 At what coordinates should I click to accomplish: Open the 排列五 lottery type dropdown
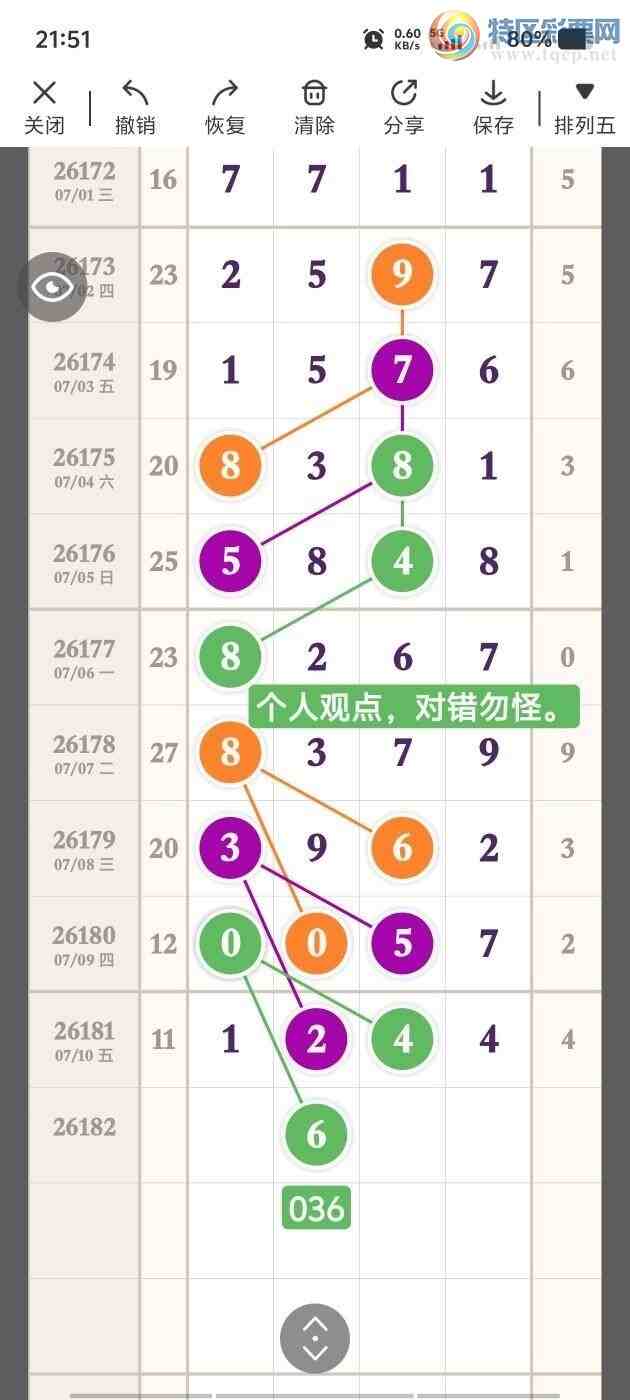click(585, 108)
